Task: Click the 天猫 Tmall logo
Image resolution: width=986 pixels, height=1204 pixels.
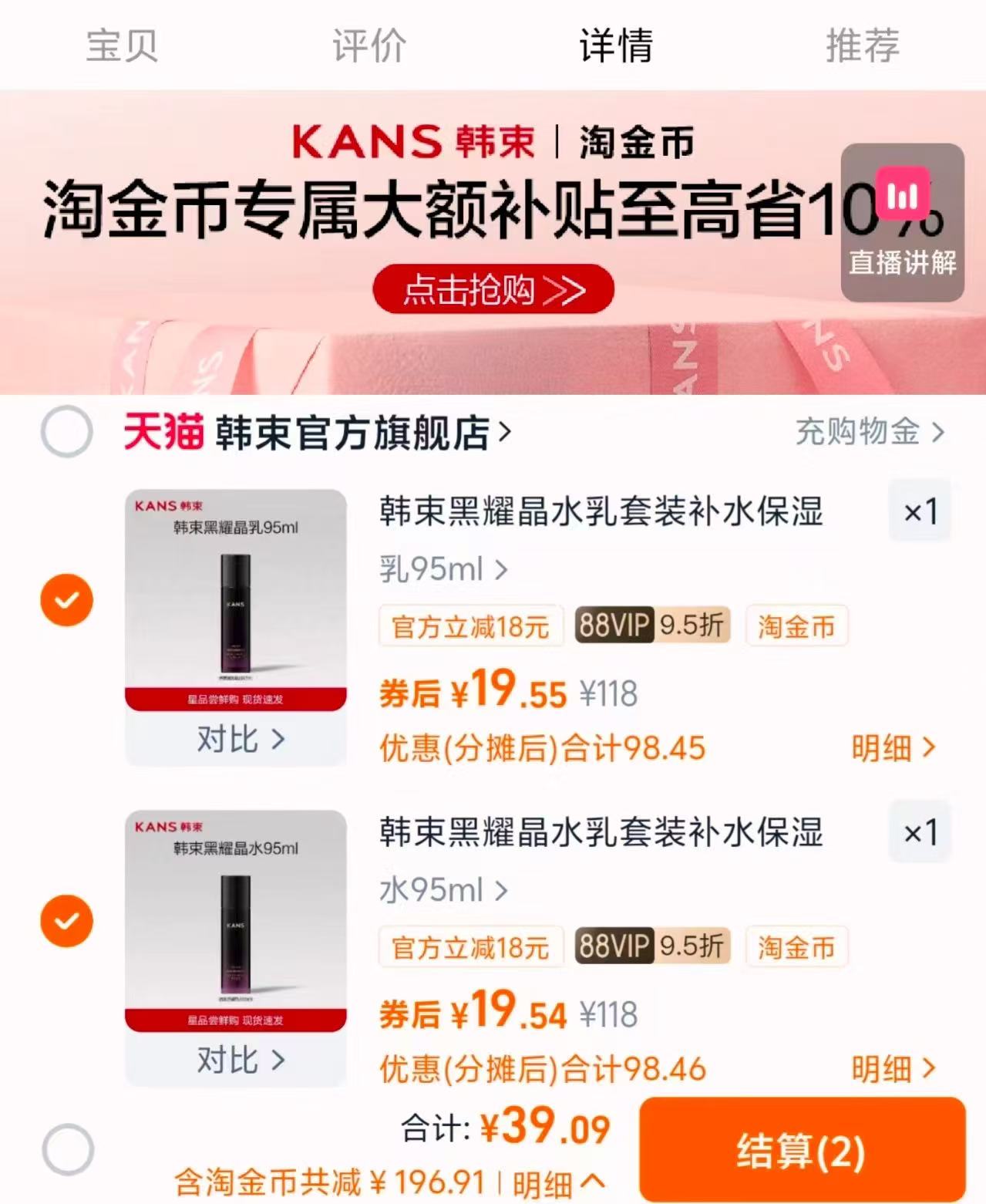Action: pyautogui.click(x=164, y=433)
